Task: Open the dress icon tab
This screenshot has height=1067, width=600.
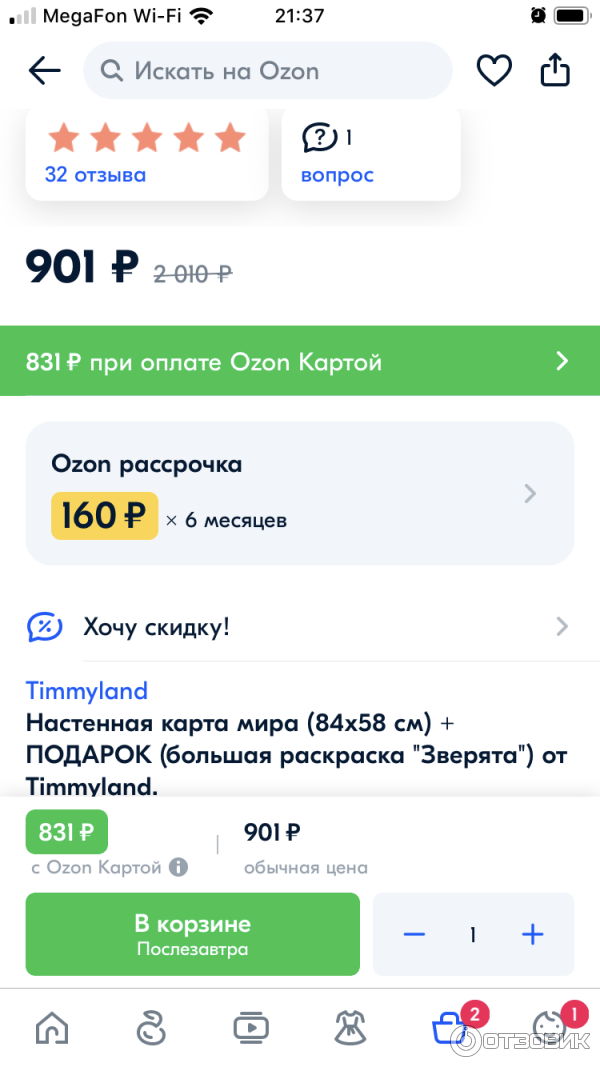Action: point(350,1026)
